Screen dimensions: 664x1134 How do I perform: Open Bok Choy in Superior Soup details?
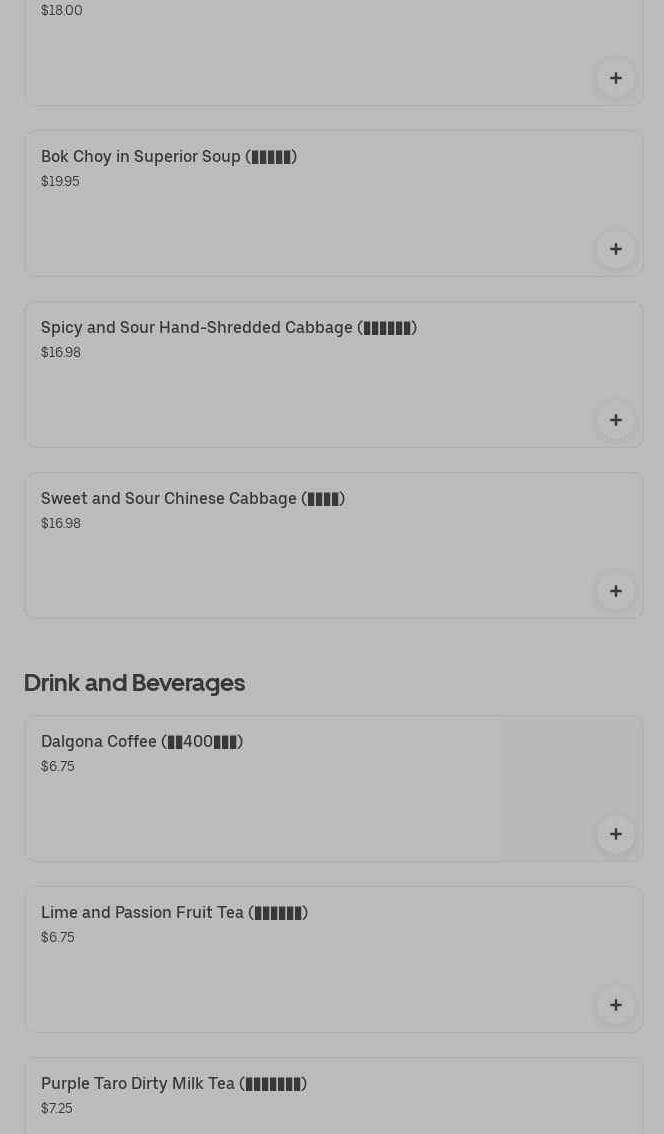(x=168, y=157)
